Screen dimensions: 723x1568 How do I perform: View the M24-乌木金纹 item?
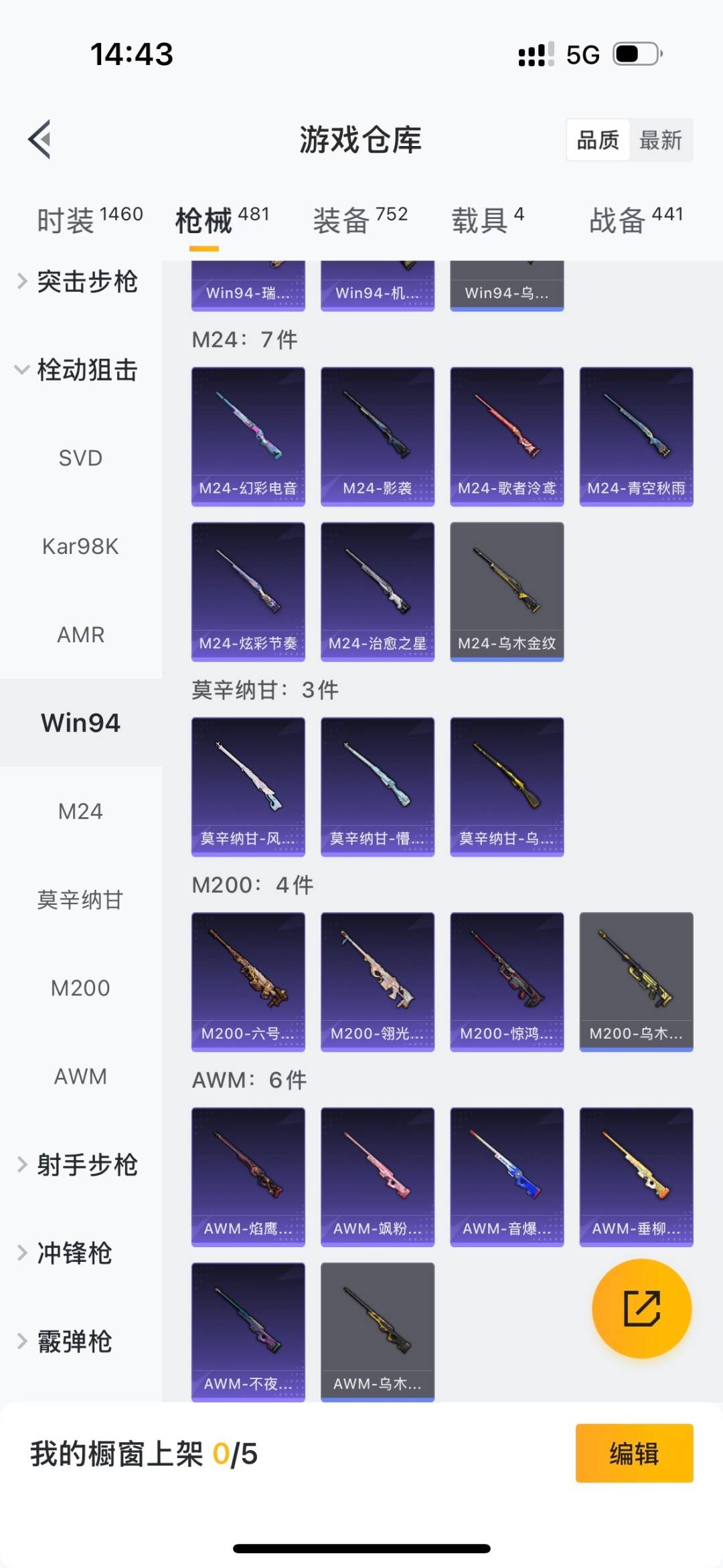[507, 591]
